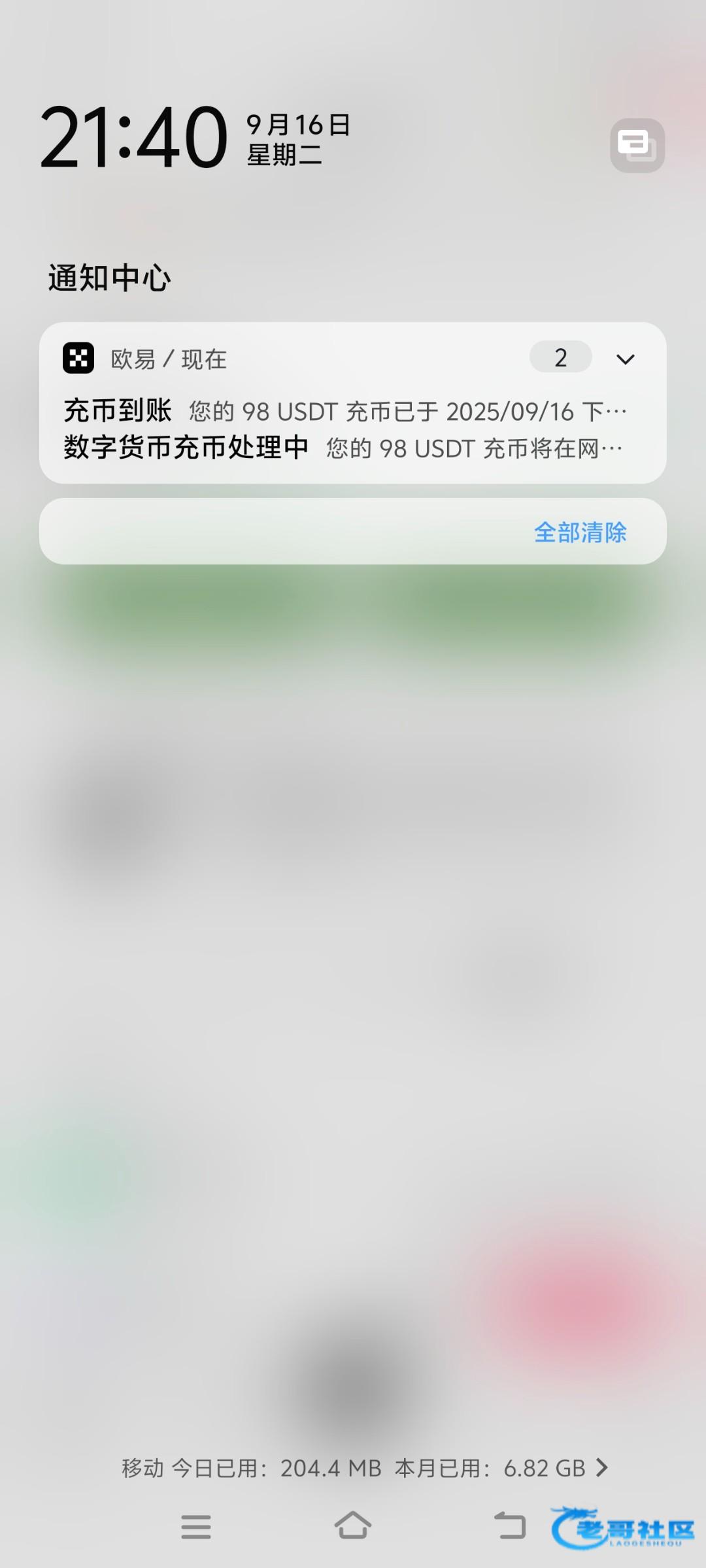Expand the 欧易 notification group chevron
This screenshot has height=1568, width=706.
click(625, 359)
